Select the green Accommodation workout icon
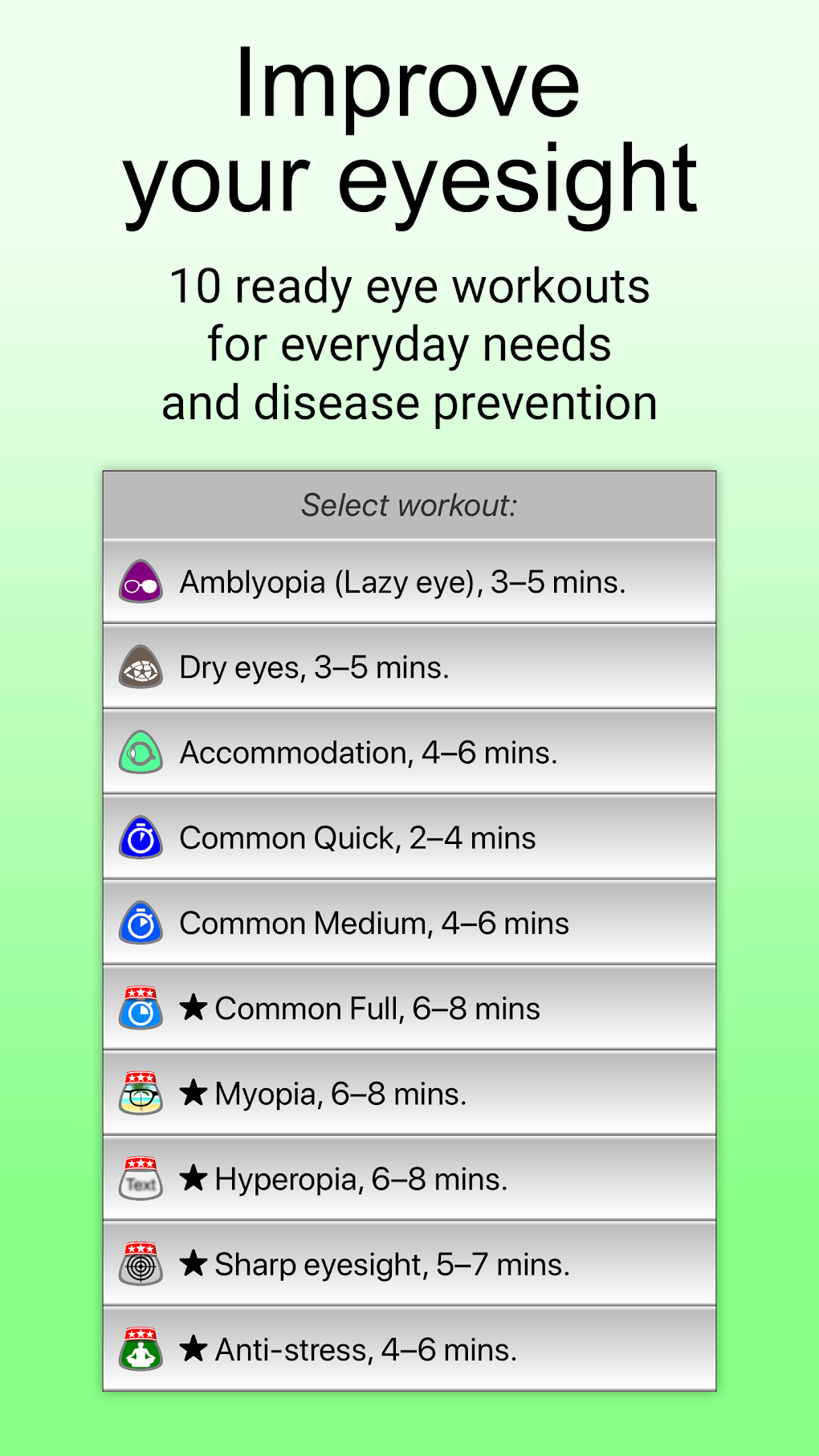 point(141,753)
